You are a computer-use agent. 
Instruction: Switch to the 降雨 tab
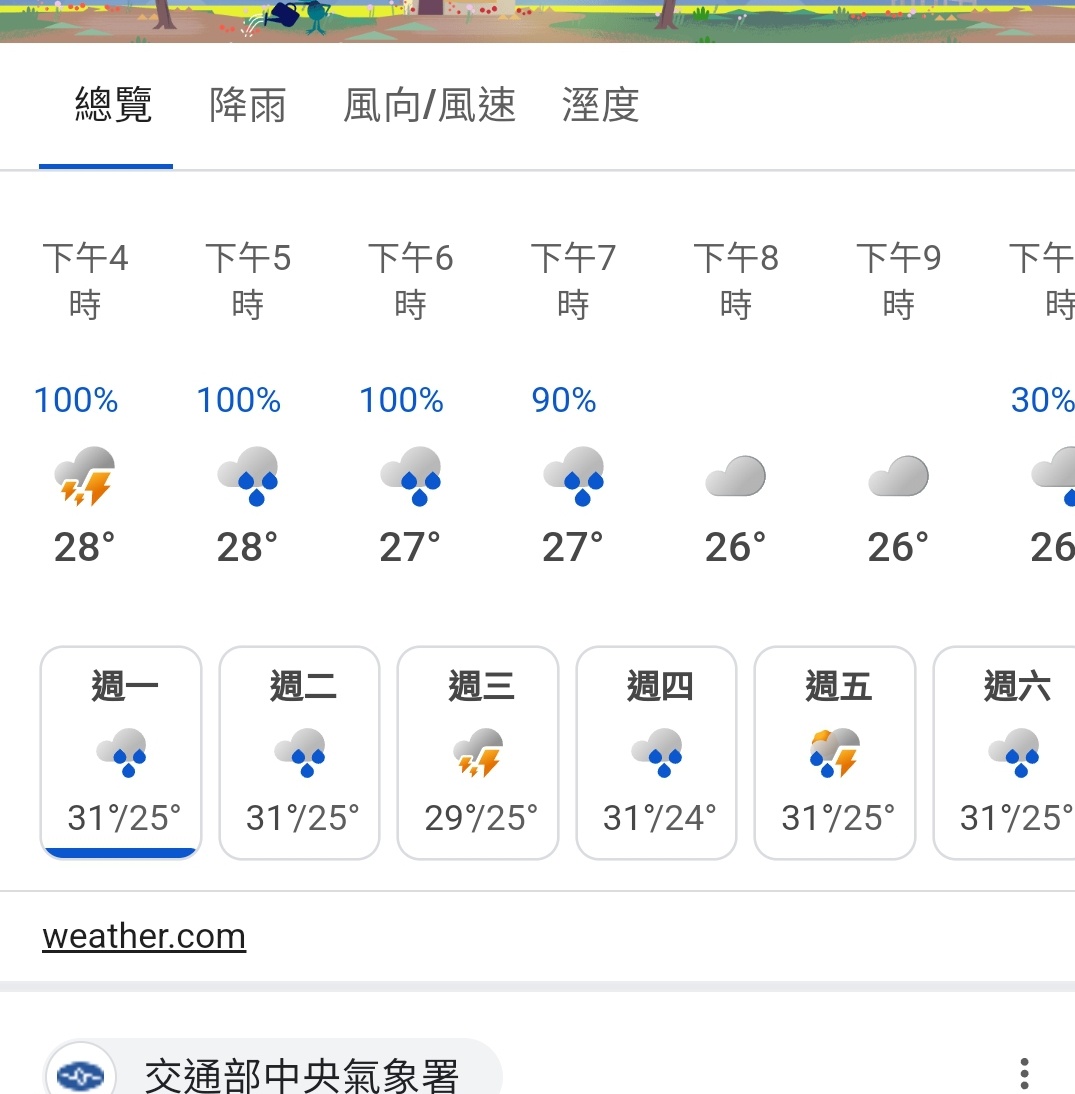247,105
